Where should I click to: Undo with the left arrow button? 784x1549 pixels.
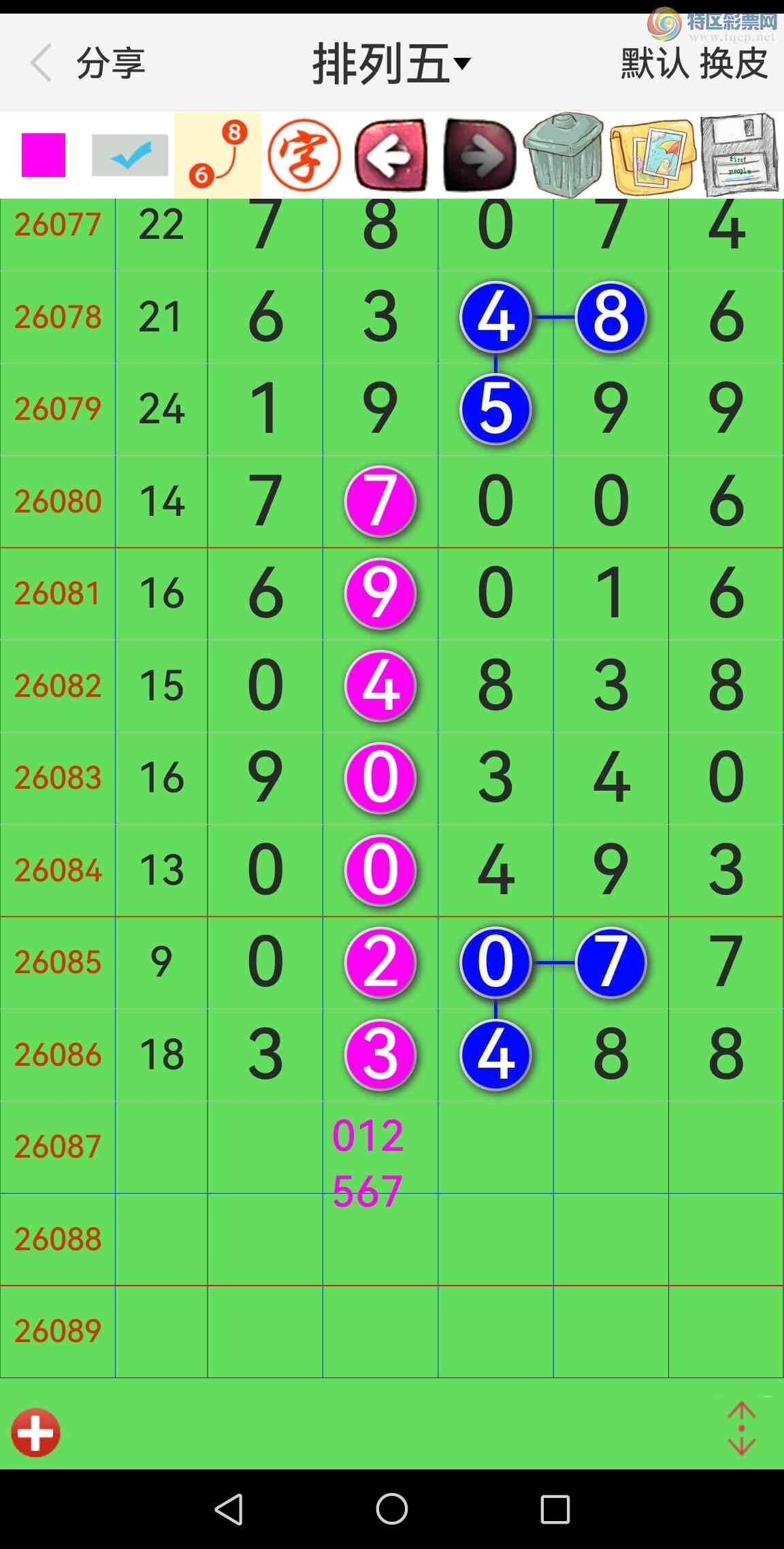[x=391, y=155]
